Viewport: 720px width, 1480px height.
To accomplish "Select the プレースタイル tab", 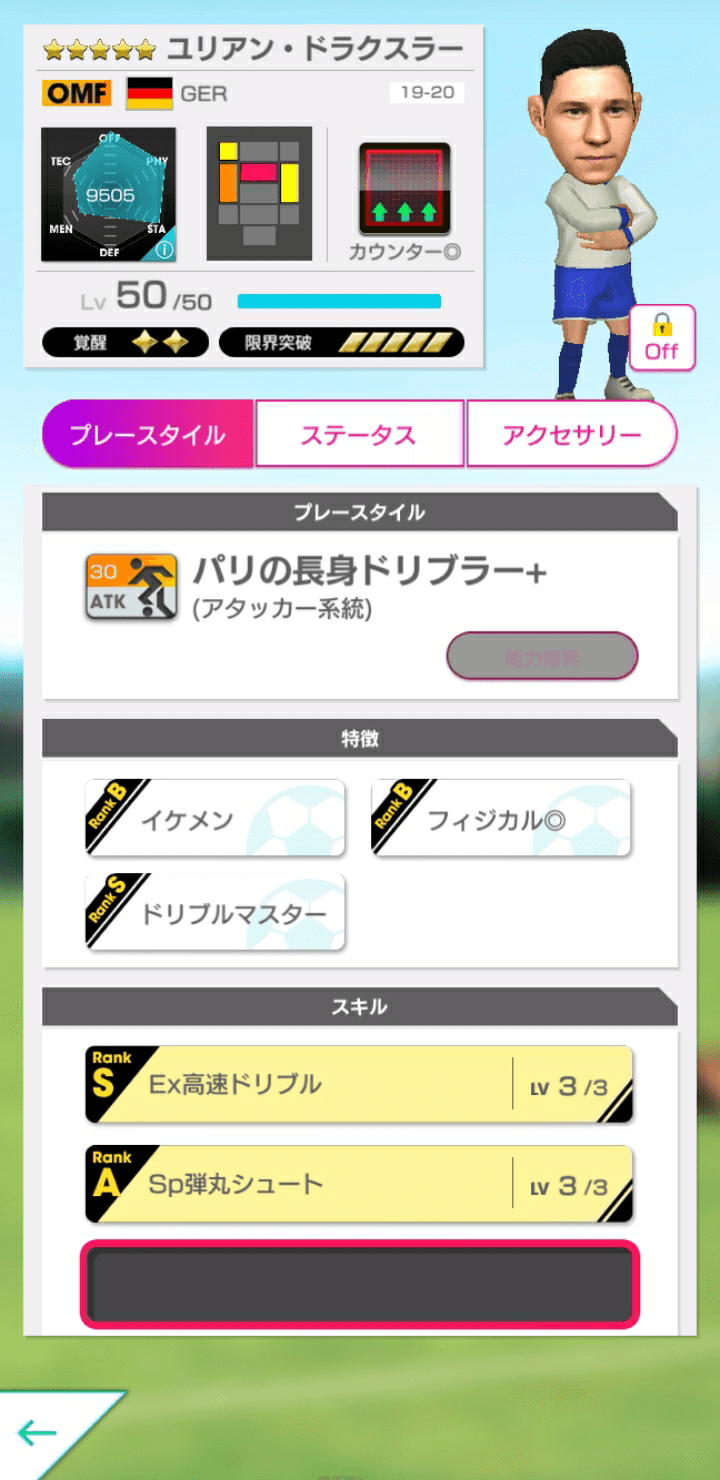I will (x=147, y=435).
